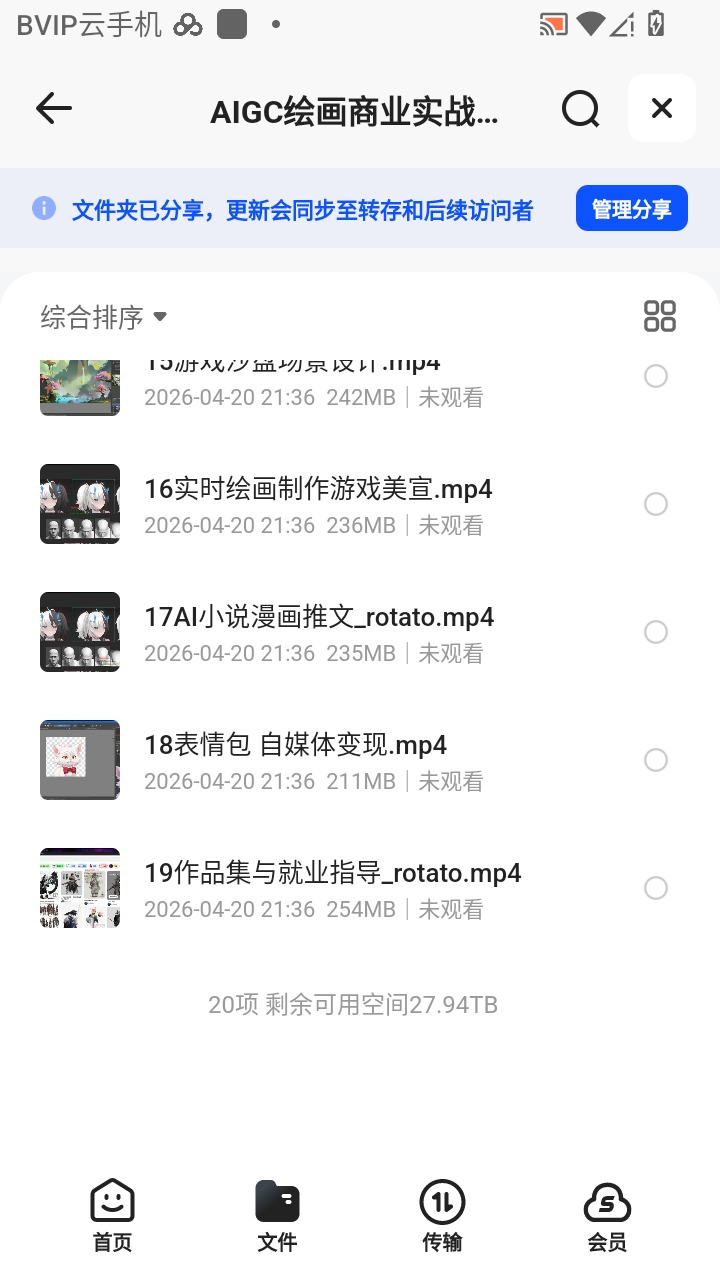Image resolution: width=720 pixels, height=1280 pixels.
Task: Open the search icon in title bar
Action: pyautogui.click(x=580, y=109)
